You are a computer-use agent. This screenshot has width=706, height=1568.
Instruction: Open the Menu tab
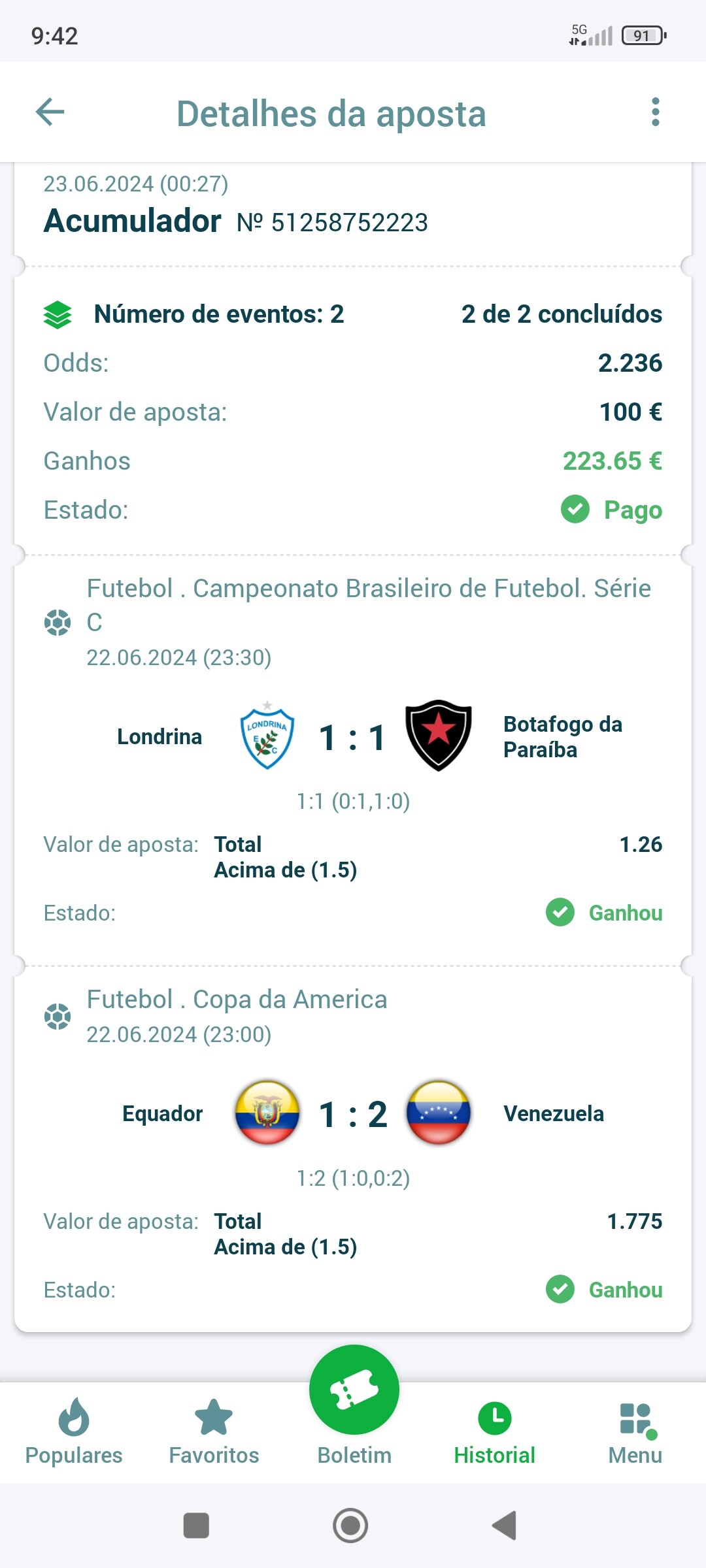(635, 1431)
